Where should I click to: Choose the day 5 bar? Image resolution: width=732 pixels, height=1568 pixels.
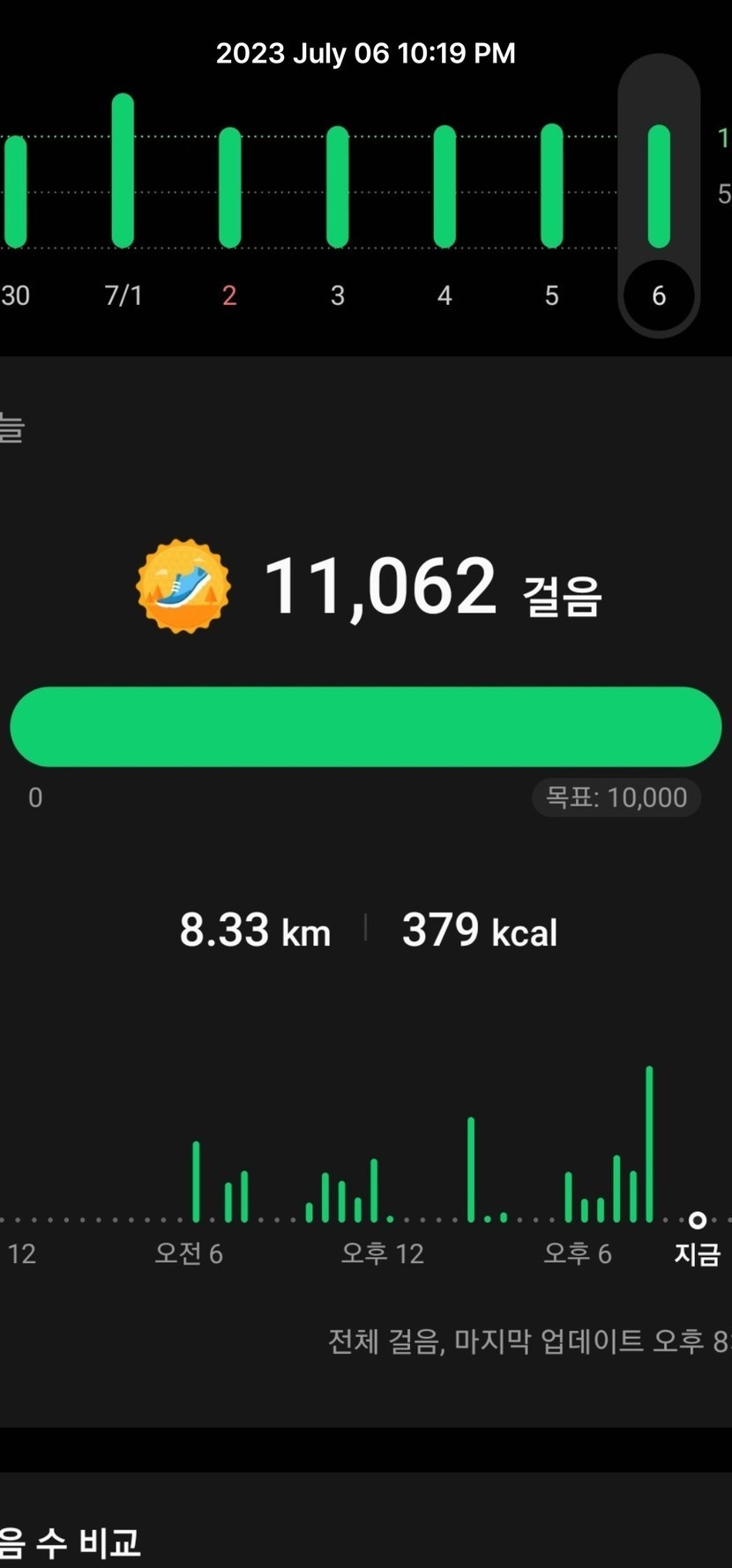pos(551,186)
